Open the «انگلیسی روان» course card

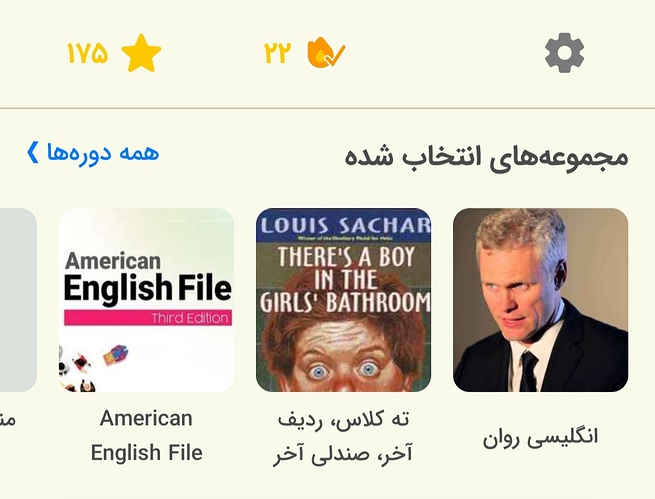[x=540, y=300]
